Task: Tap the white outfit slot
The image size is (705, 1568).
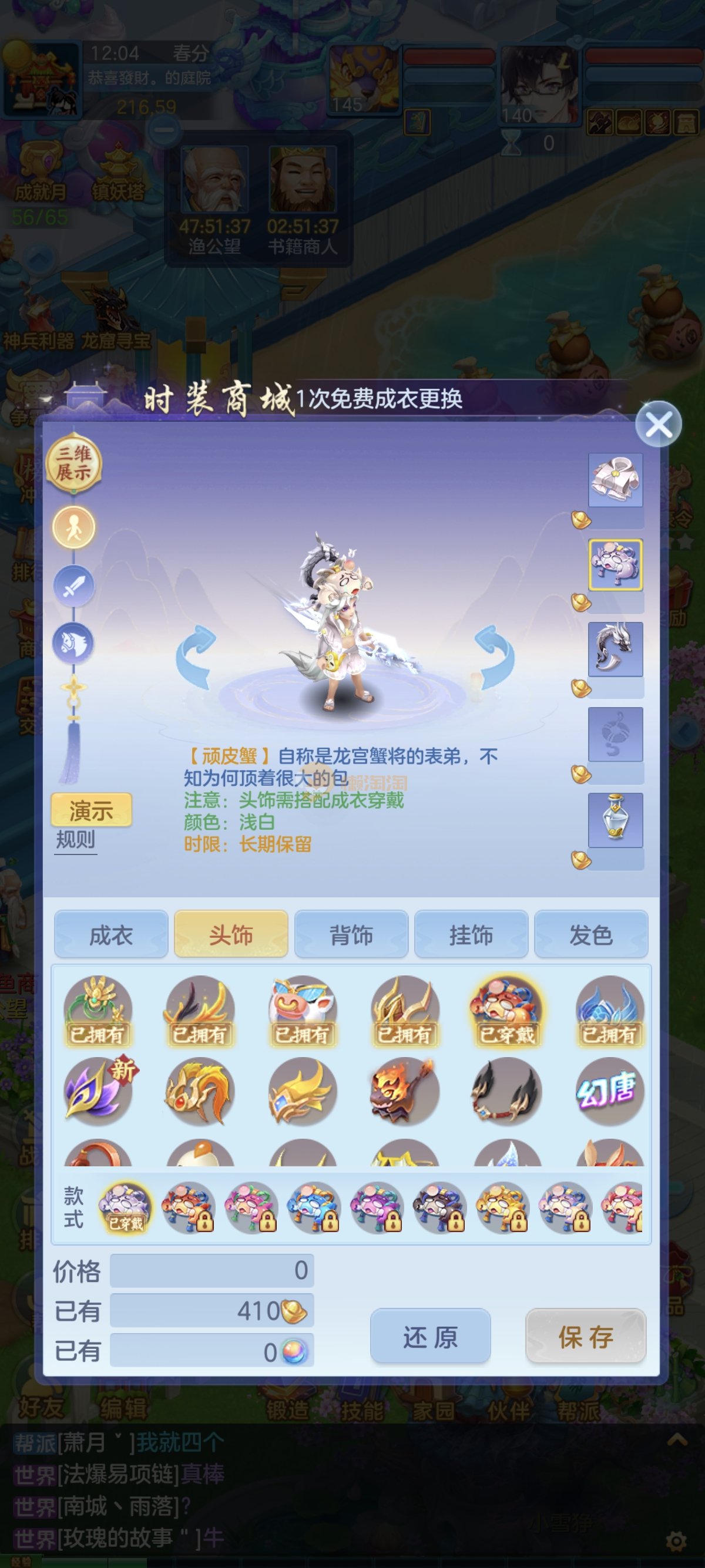Action: click(x=615, y=480)
